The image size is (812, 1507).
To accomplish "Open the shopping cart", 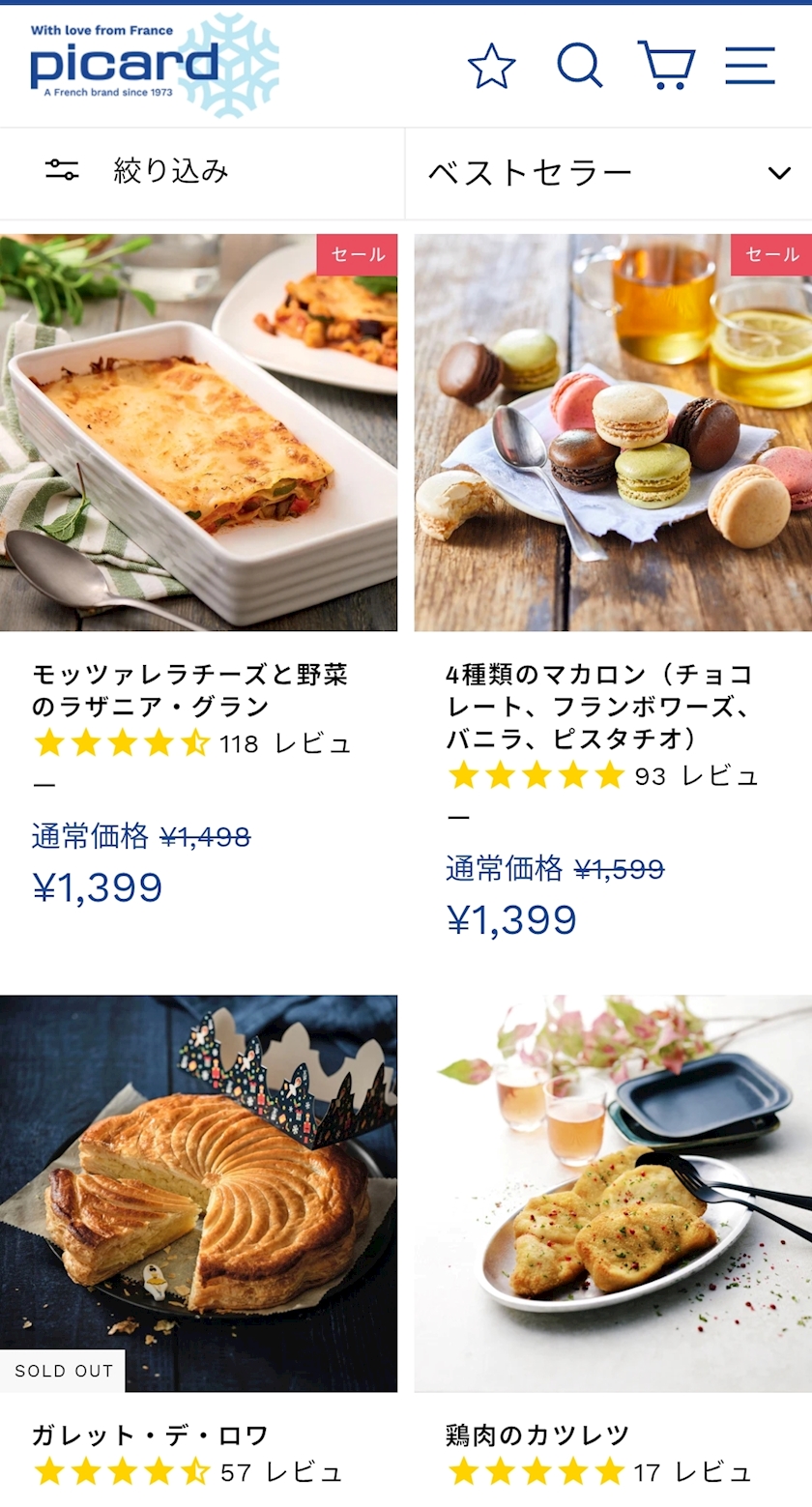I will coord(667,66).
